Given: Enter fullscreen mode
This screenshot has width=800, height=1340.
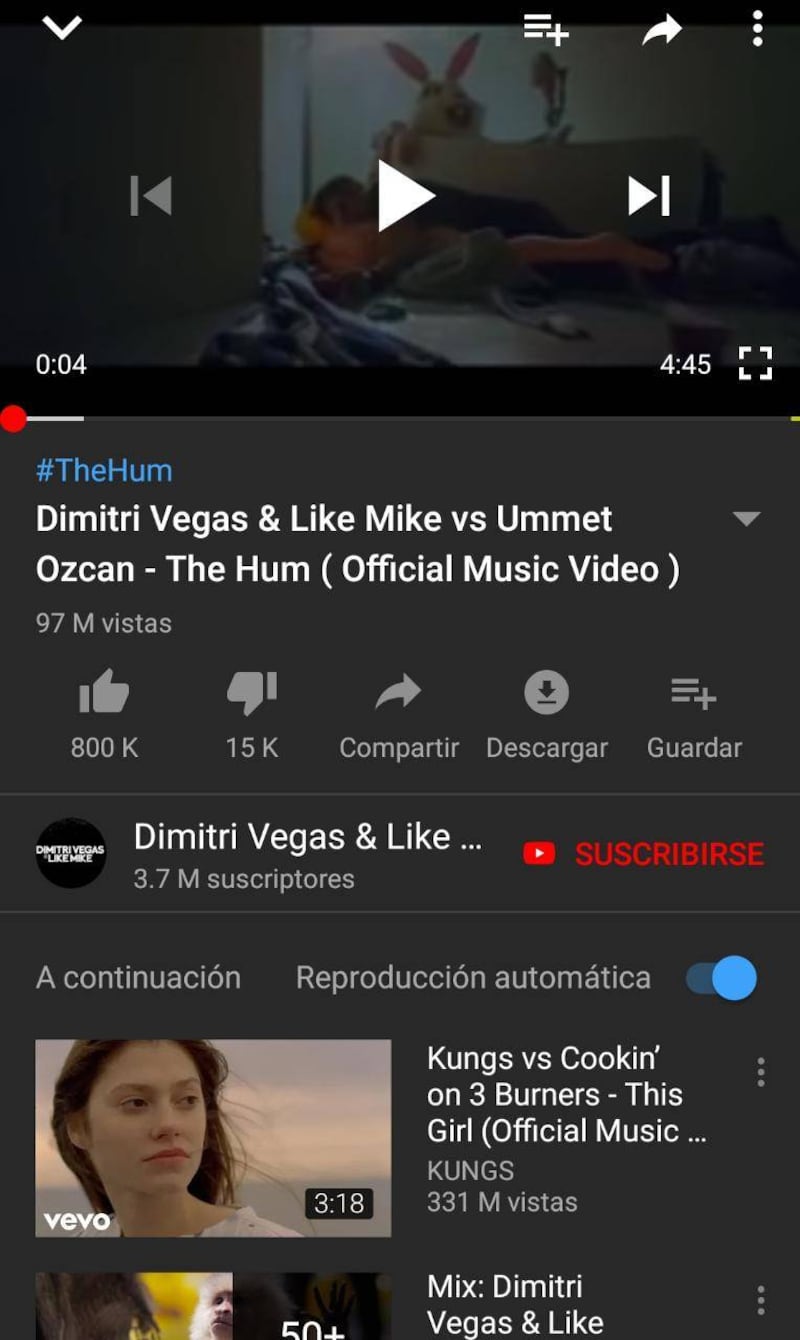Looking at the screenshot, I should click(755, 364).
